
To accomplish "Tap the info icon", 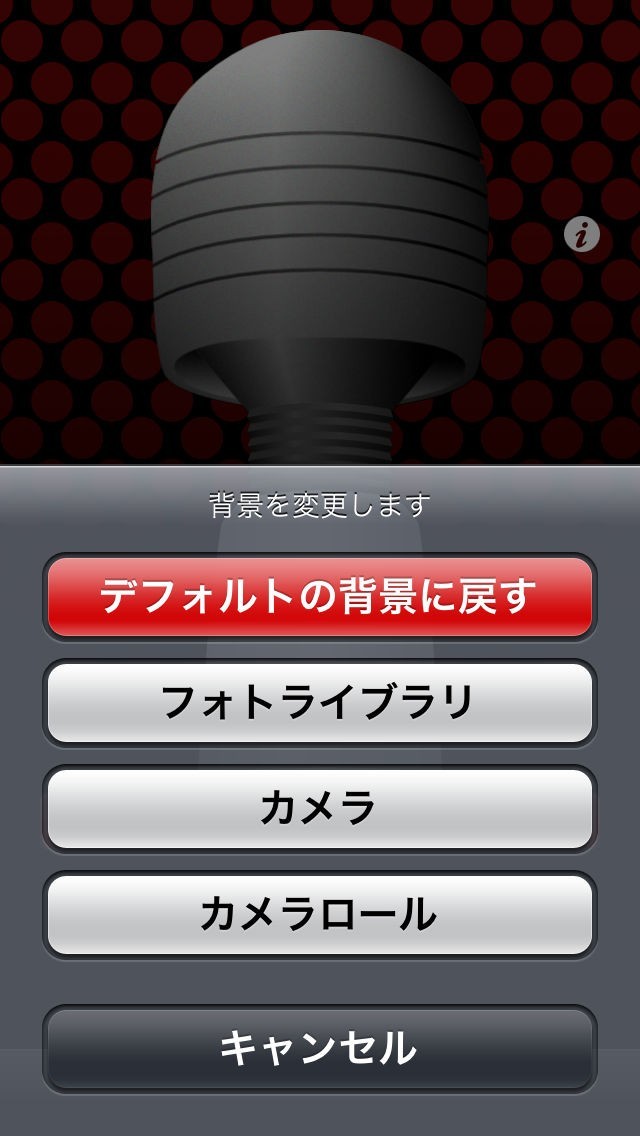I will [582, 235].
